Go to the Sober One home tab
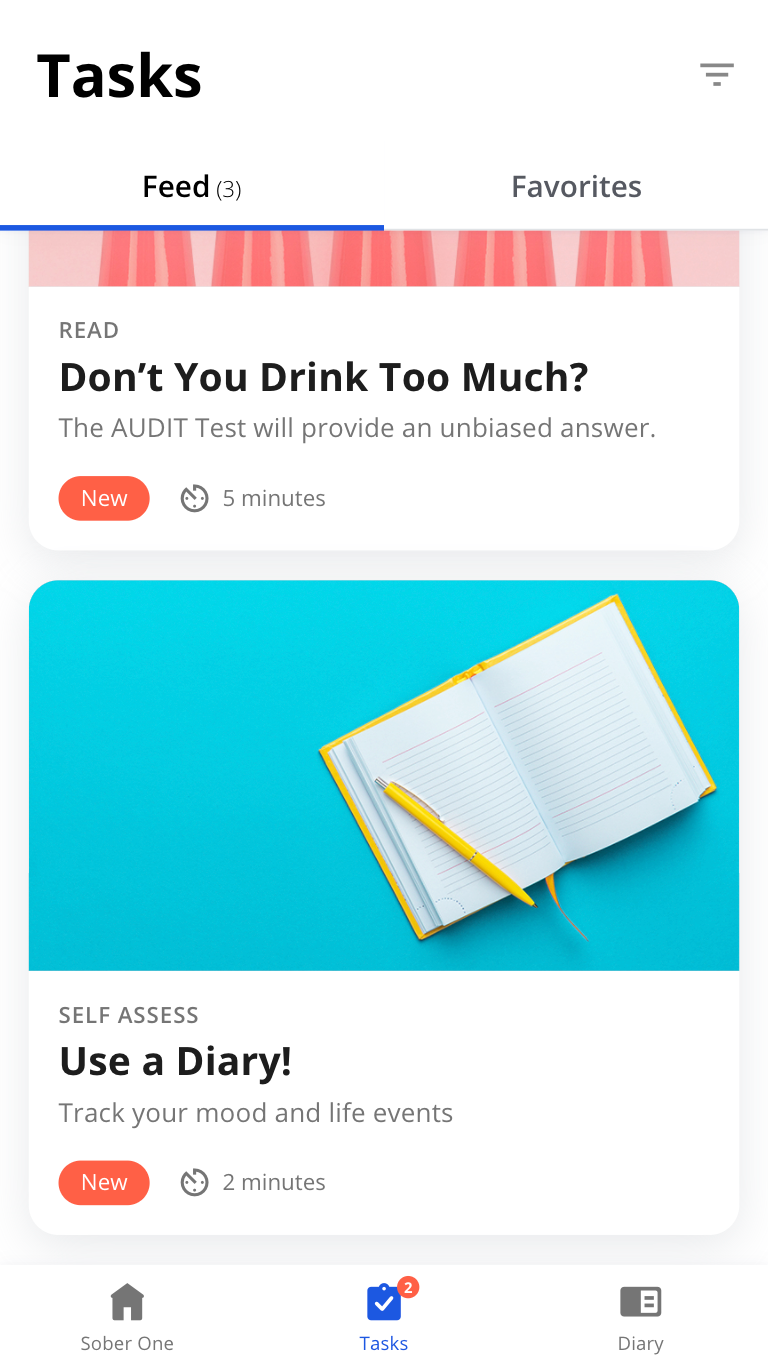This screenshot has width=768, height=1368. pyautogui.click(x=127, y=1317)
